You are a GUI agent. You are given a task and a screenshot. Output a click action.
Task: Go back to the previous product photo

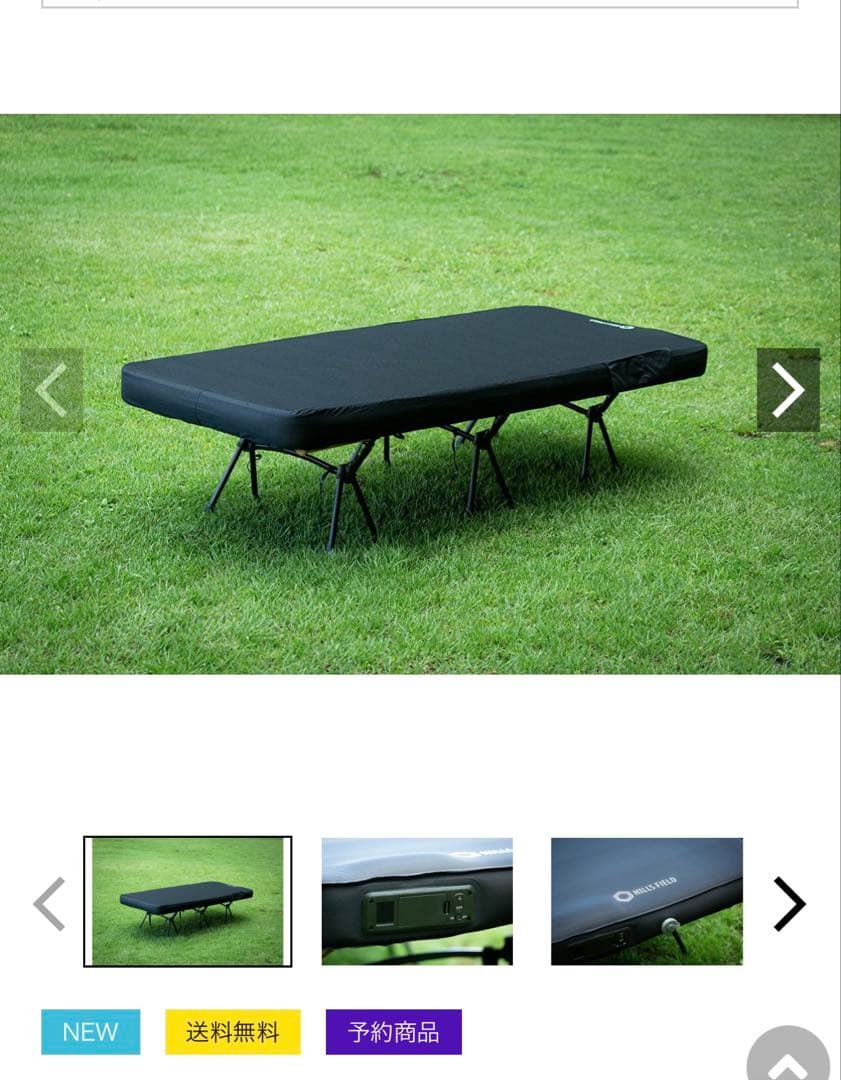click(52, 390)
